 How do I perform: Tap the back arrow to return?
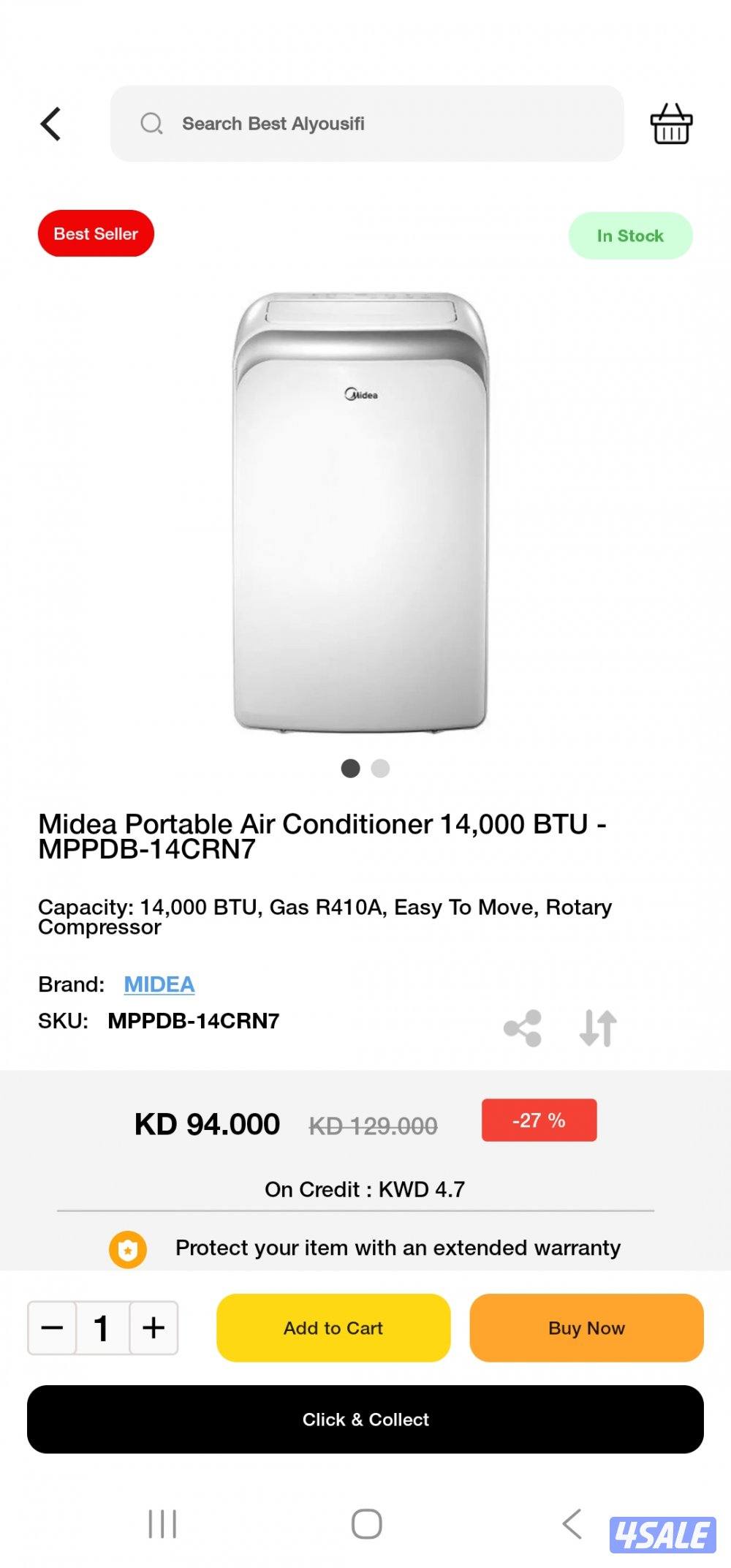pyautogui.click(x=50, y=123)
